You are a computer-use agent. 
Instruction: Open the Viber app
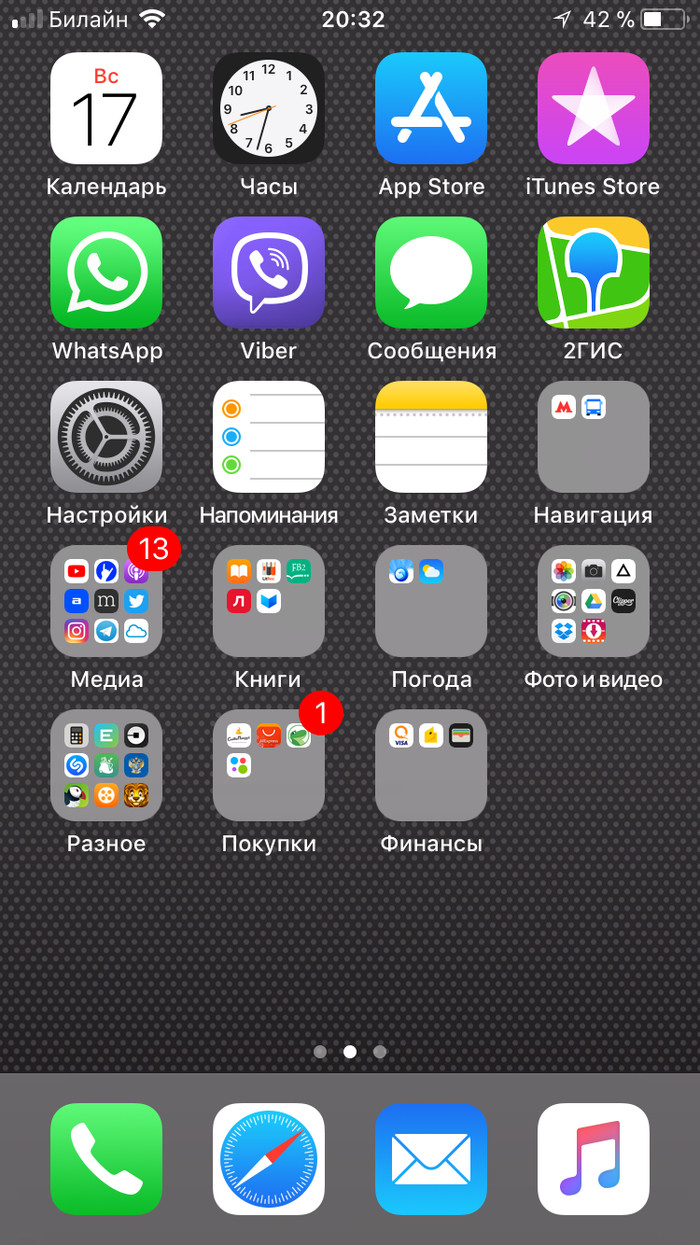[268, 272]
